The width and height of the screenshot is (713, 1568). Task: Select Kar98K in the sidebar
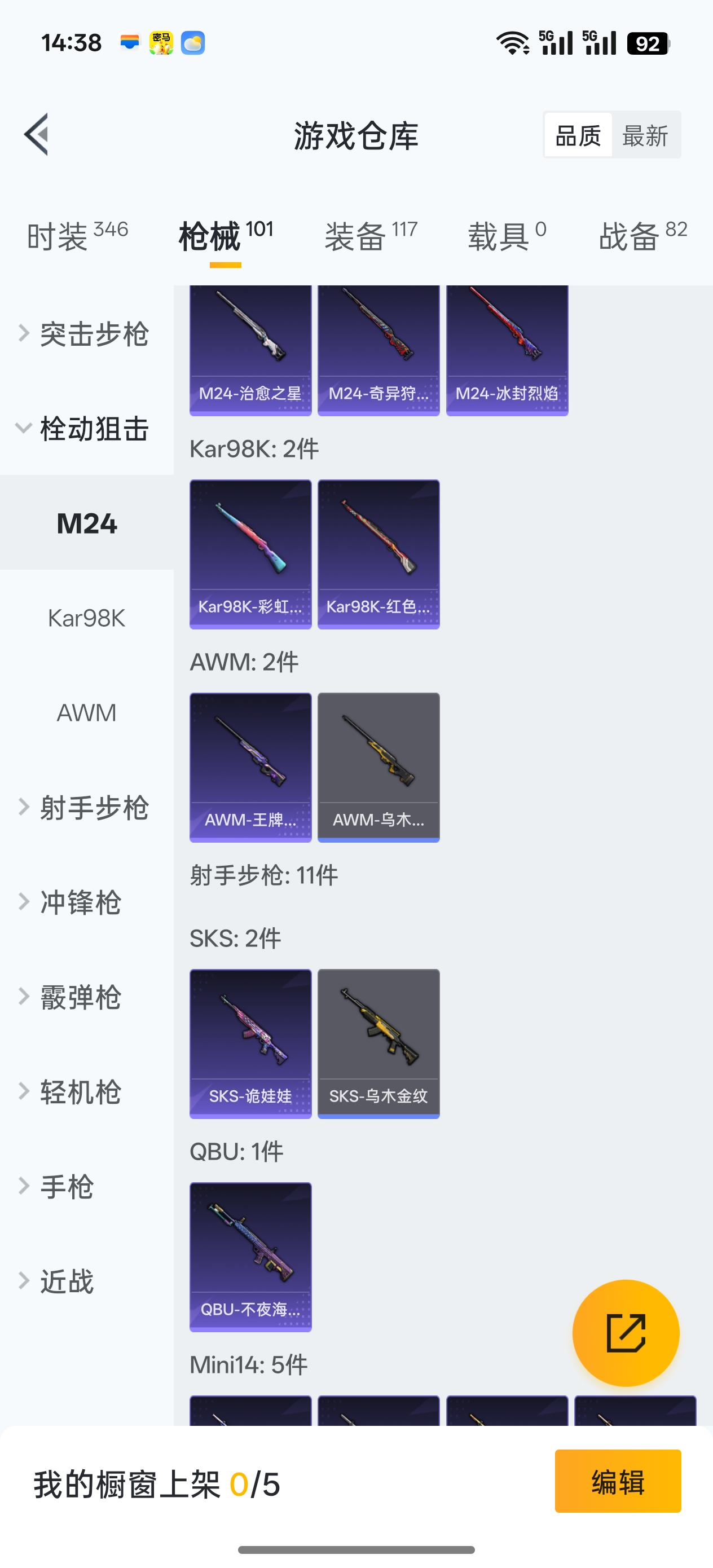click(86, 618)
